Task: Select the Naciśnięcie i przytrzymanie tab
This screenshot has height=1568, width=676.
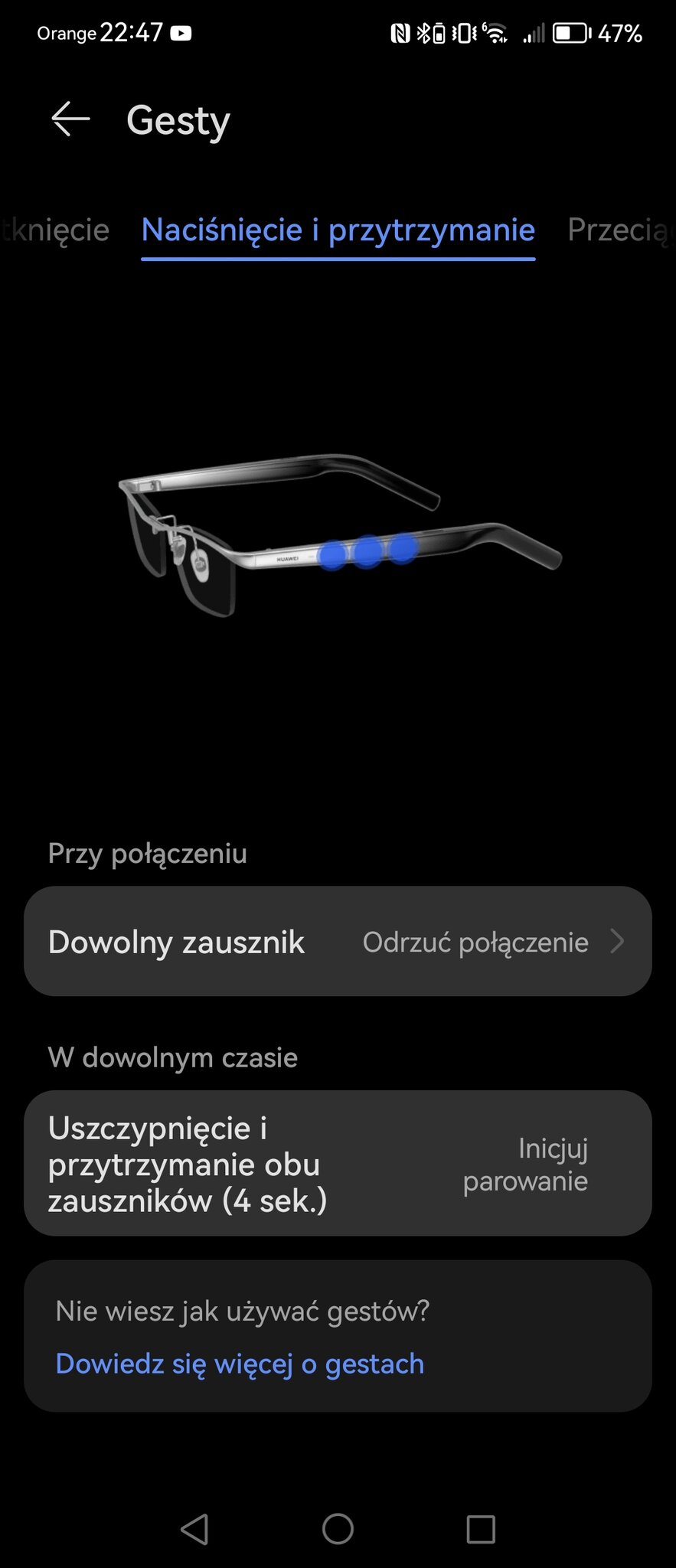Action: pyautogui.click(x=338, y=230)
